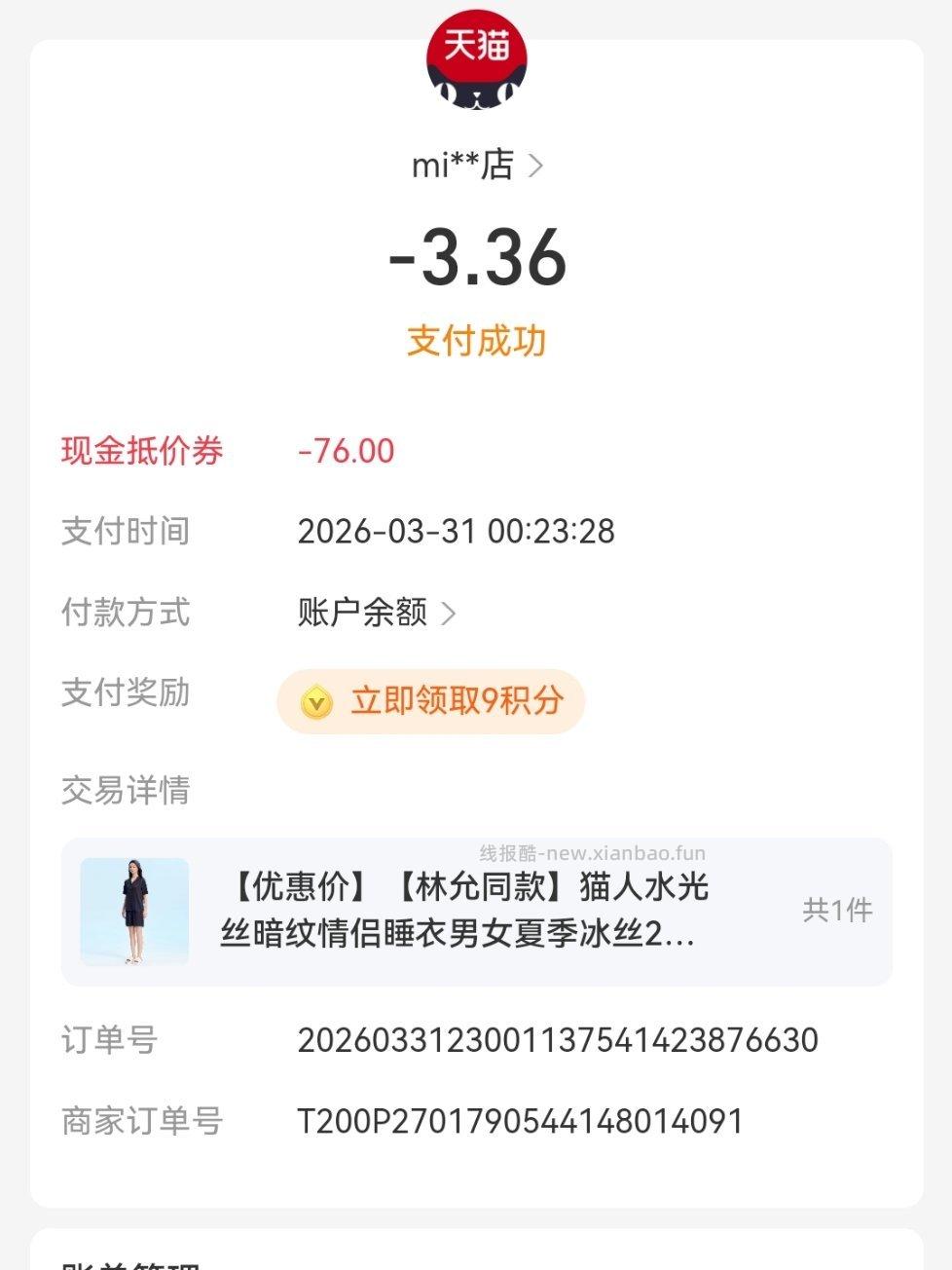Click the 现金抵价券 voucher label
The image size is (952, 1270).
tap(140, 450)
